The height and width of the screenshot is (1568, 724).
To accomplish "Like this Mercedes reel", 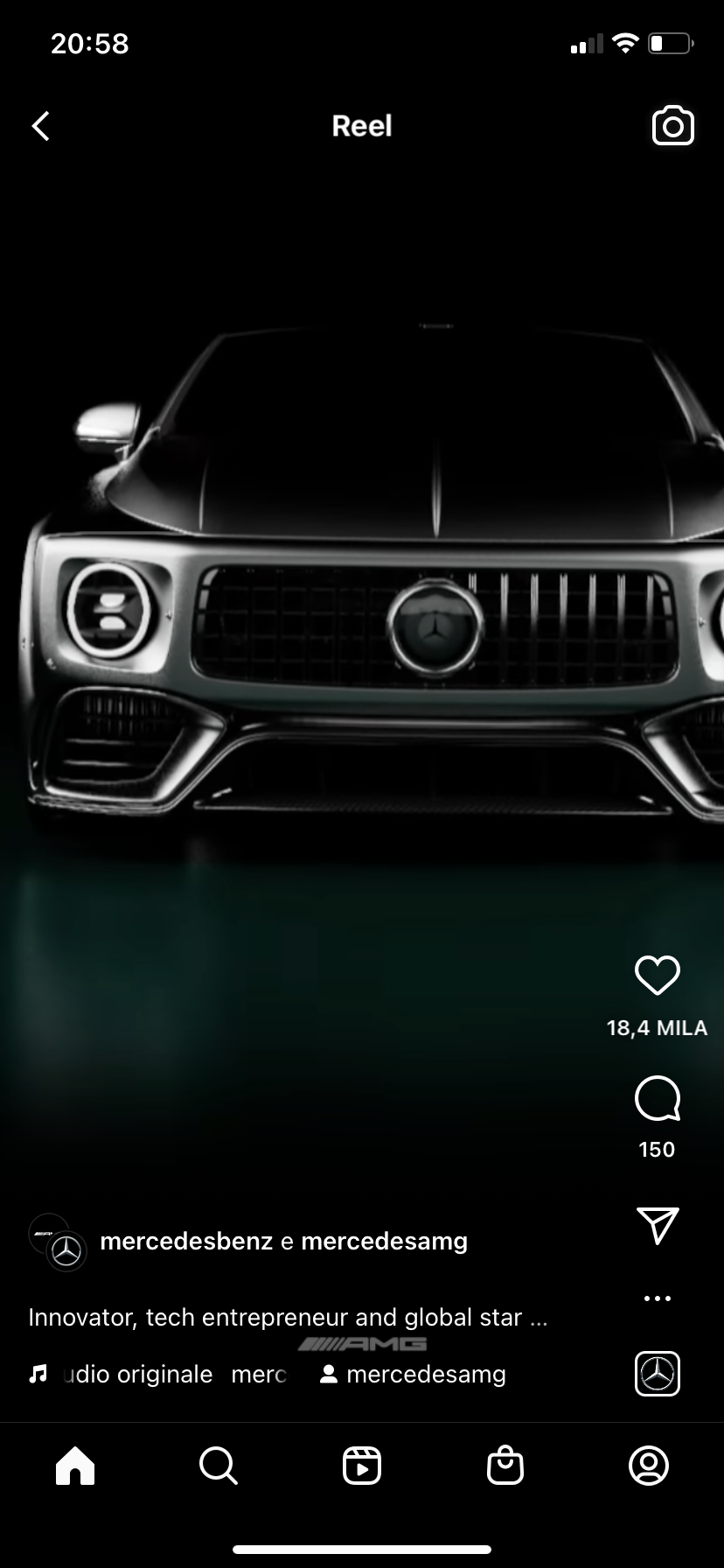I will point(657,975).
